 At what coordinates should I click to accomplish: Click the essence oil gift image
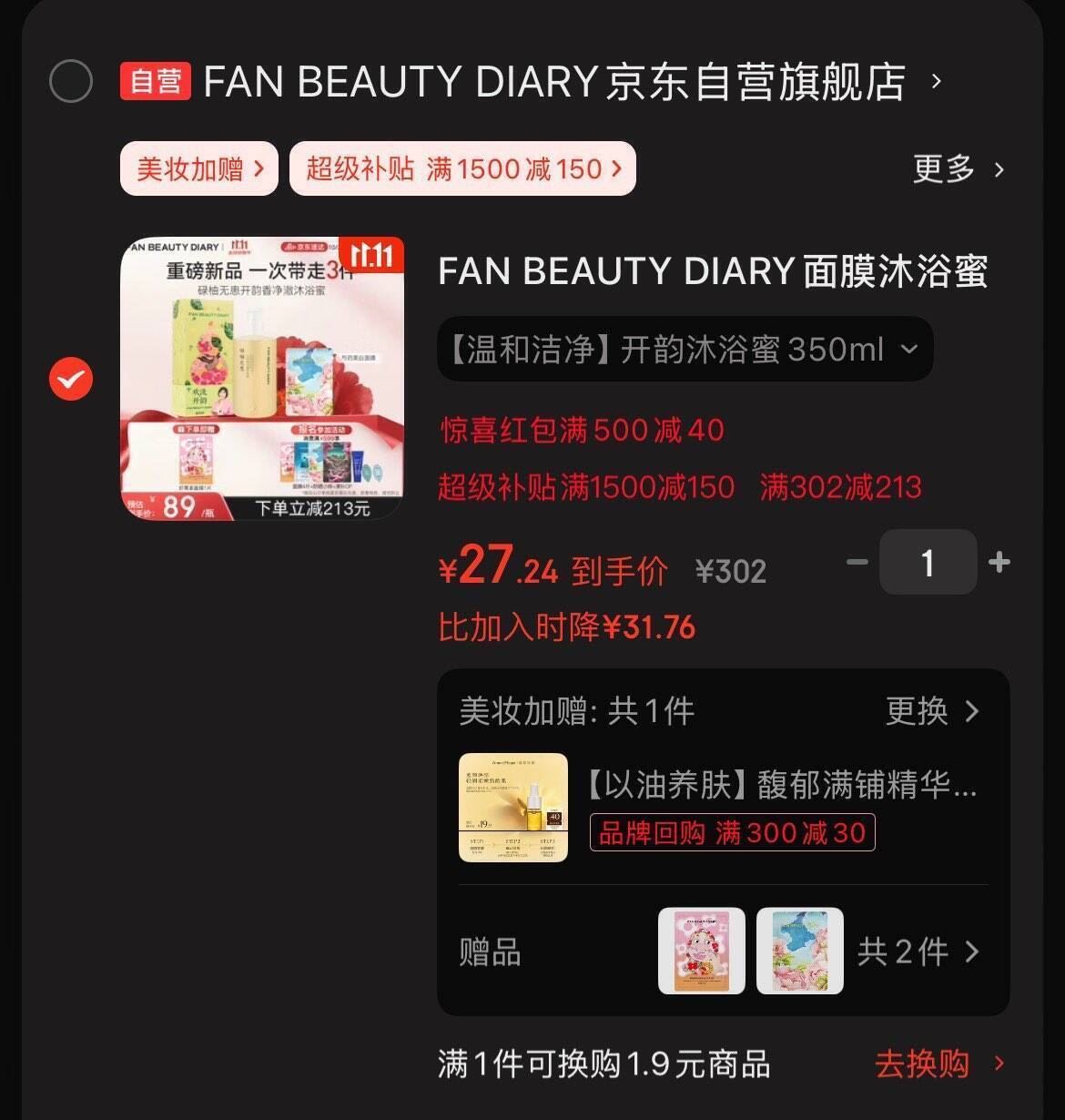click(x=513, y=807)
